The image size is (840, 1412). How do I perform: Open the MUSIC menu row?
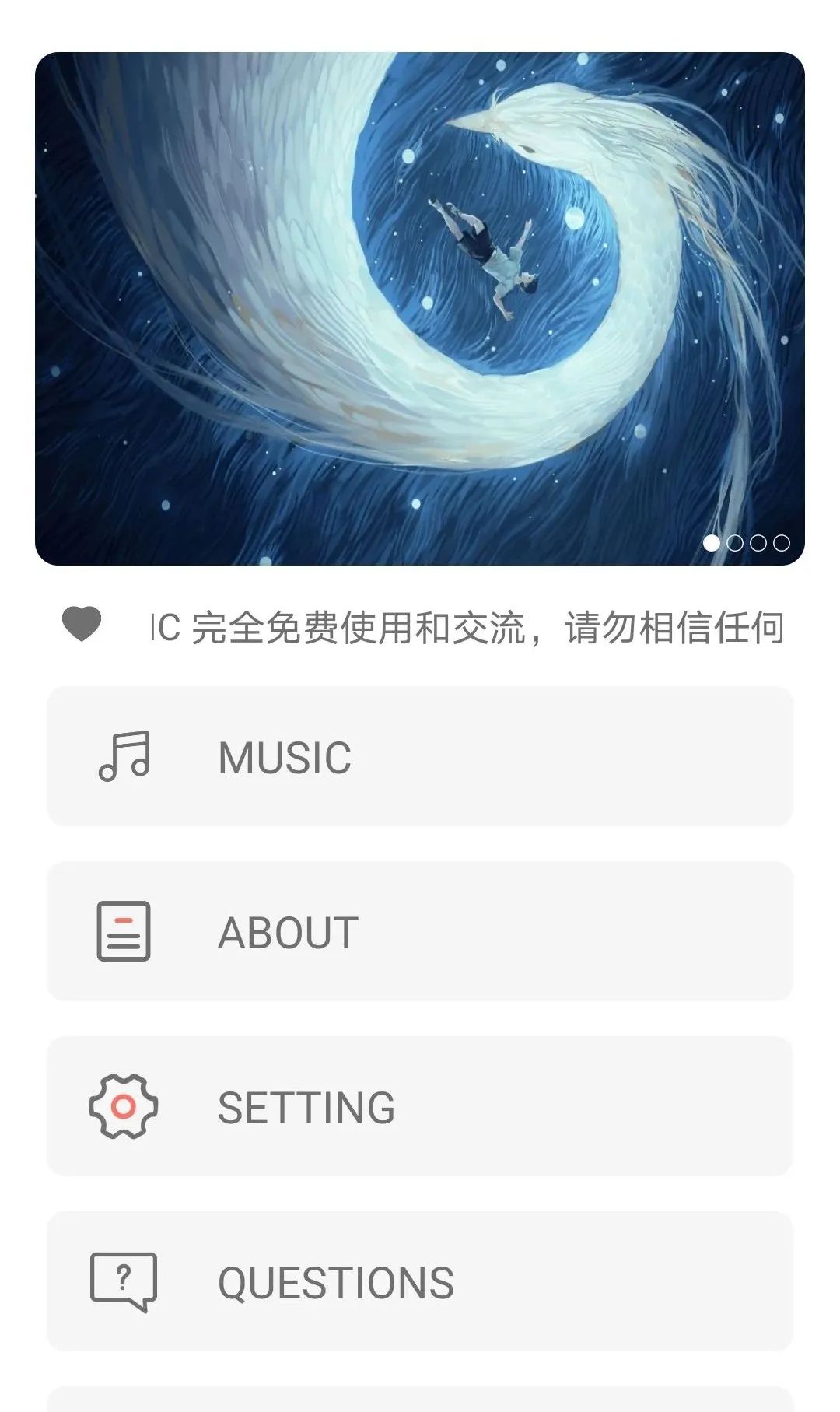tap(420, 756)
